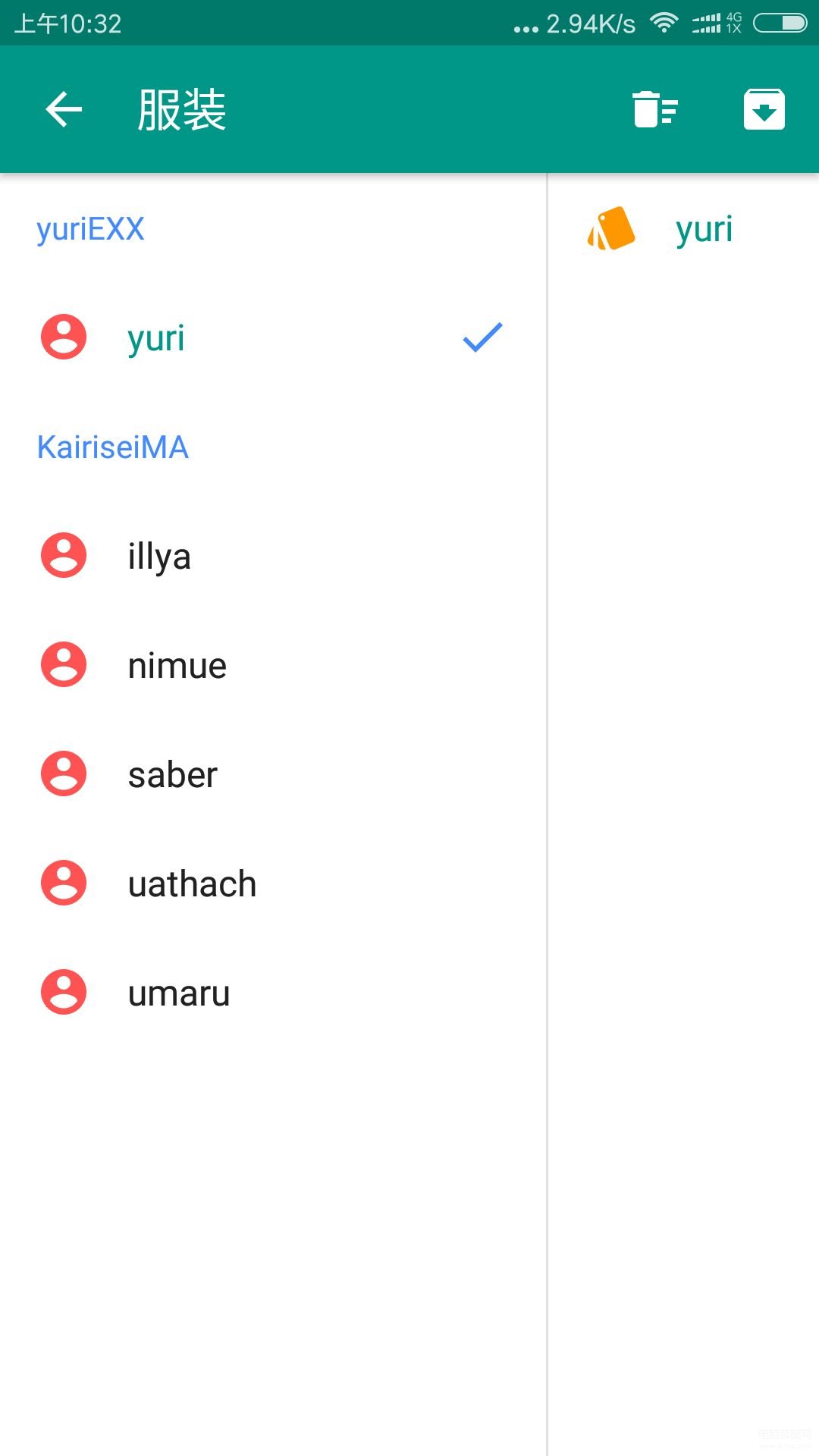This screenshot has width=819, height=1456.
Task: Select the yuri character under yuriEXX
Action: pyautogui.click(x=273, y=337)
